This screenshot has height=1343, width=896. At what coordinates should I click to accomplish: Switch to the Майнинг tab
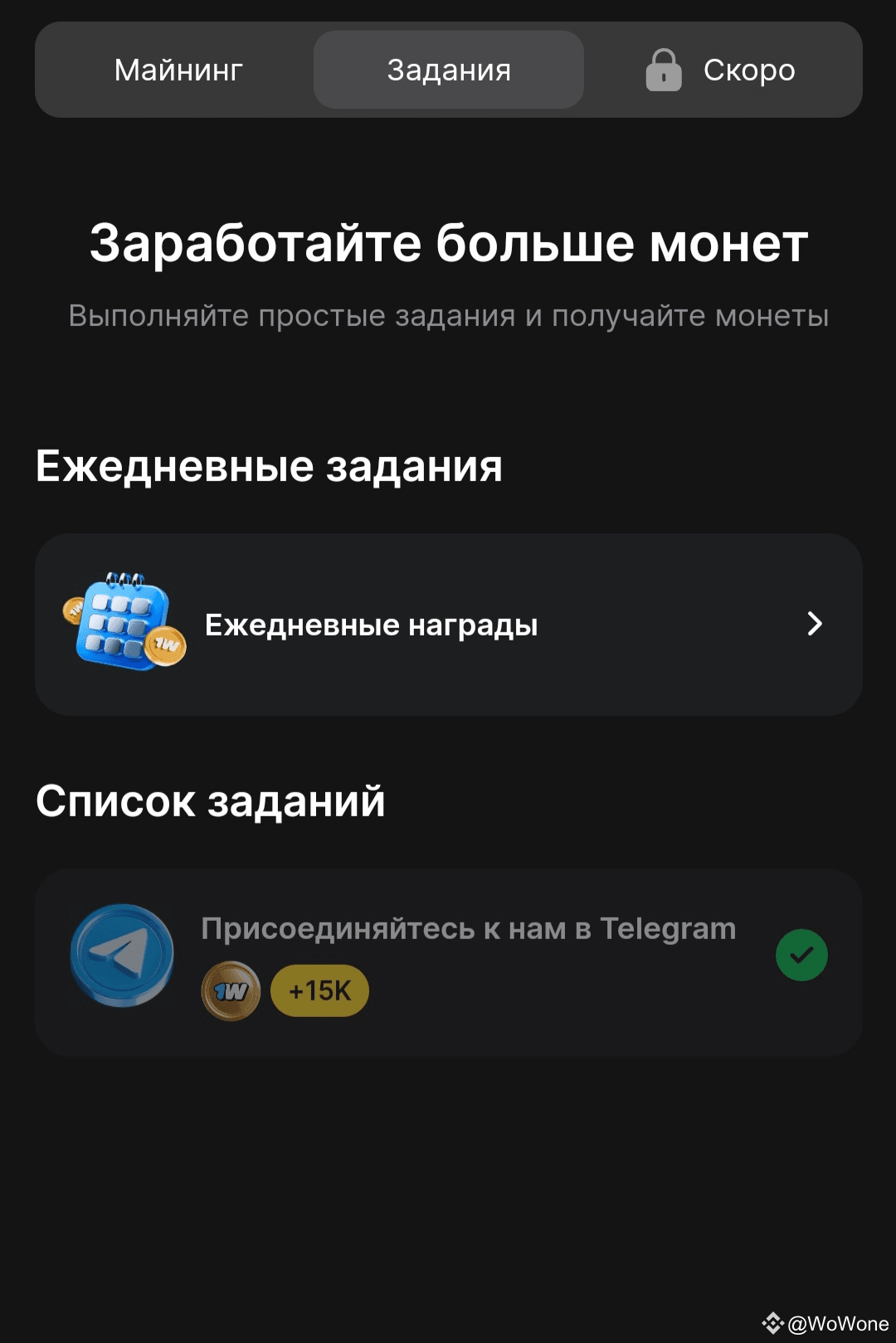pos(178,71)
